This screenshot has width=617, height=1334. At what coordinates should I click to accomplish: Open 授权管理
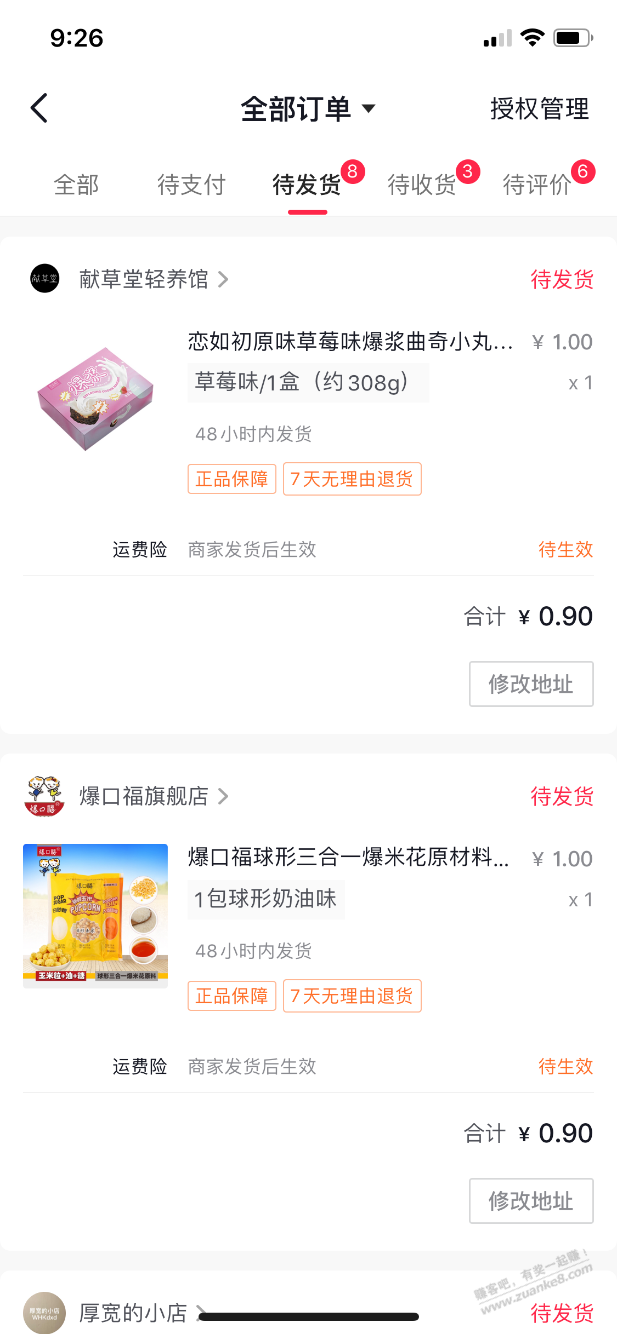pyautogui.click(x=539, y=108)
